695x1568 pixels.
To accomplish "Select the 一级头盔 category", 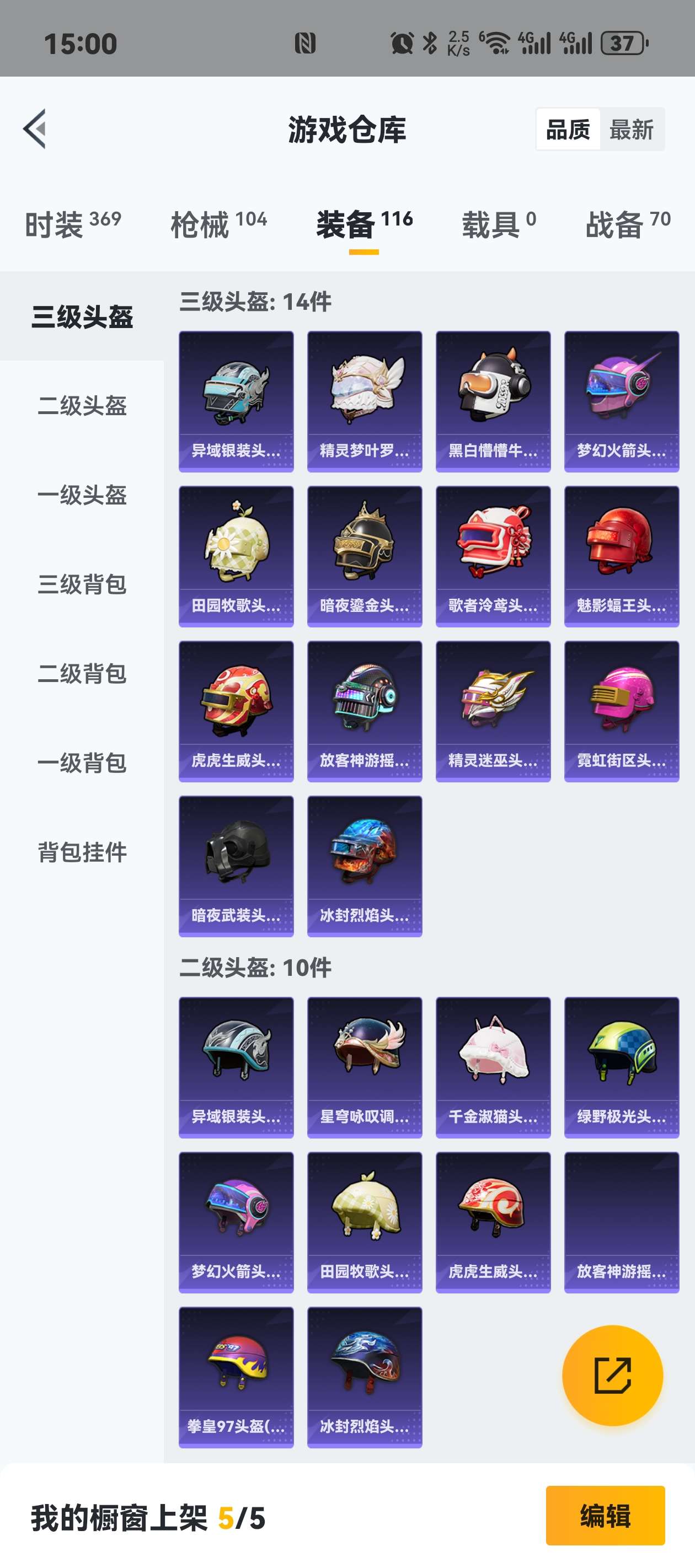I will pos(82,495).
